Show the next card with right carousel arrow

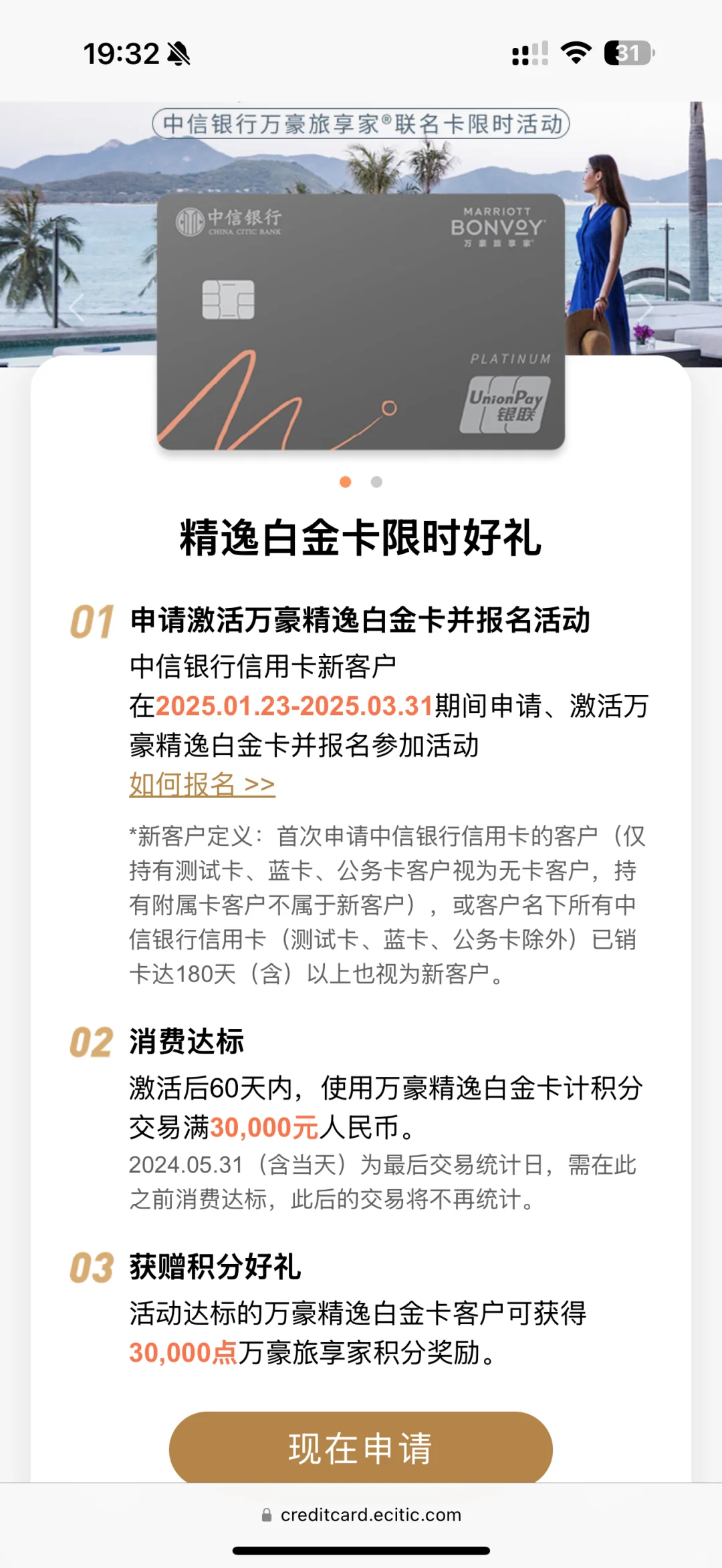pos(645,308)
